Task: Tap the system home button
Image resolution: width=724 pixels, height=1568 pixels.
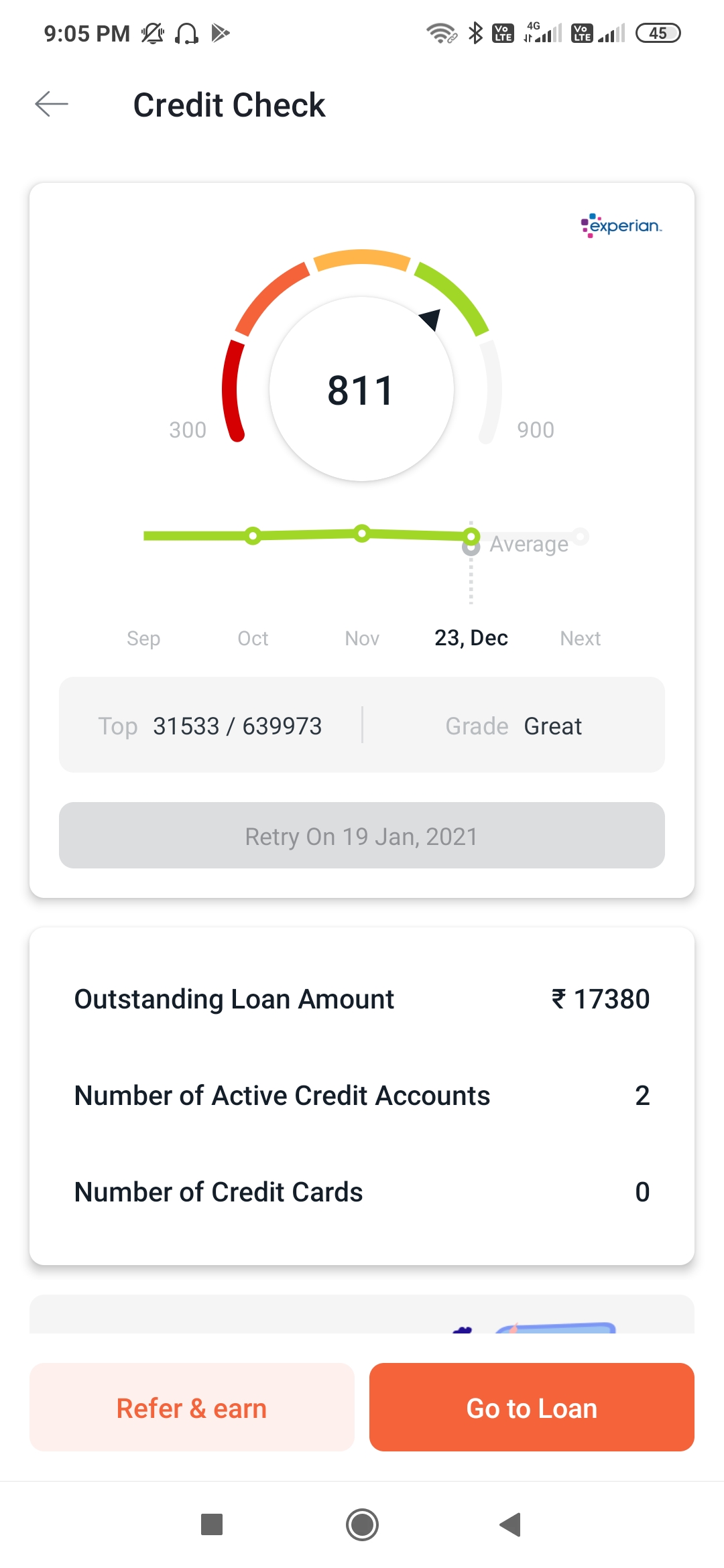Action: pos(362,1524)
